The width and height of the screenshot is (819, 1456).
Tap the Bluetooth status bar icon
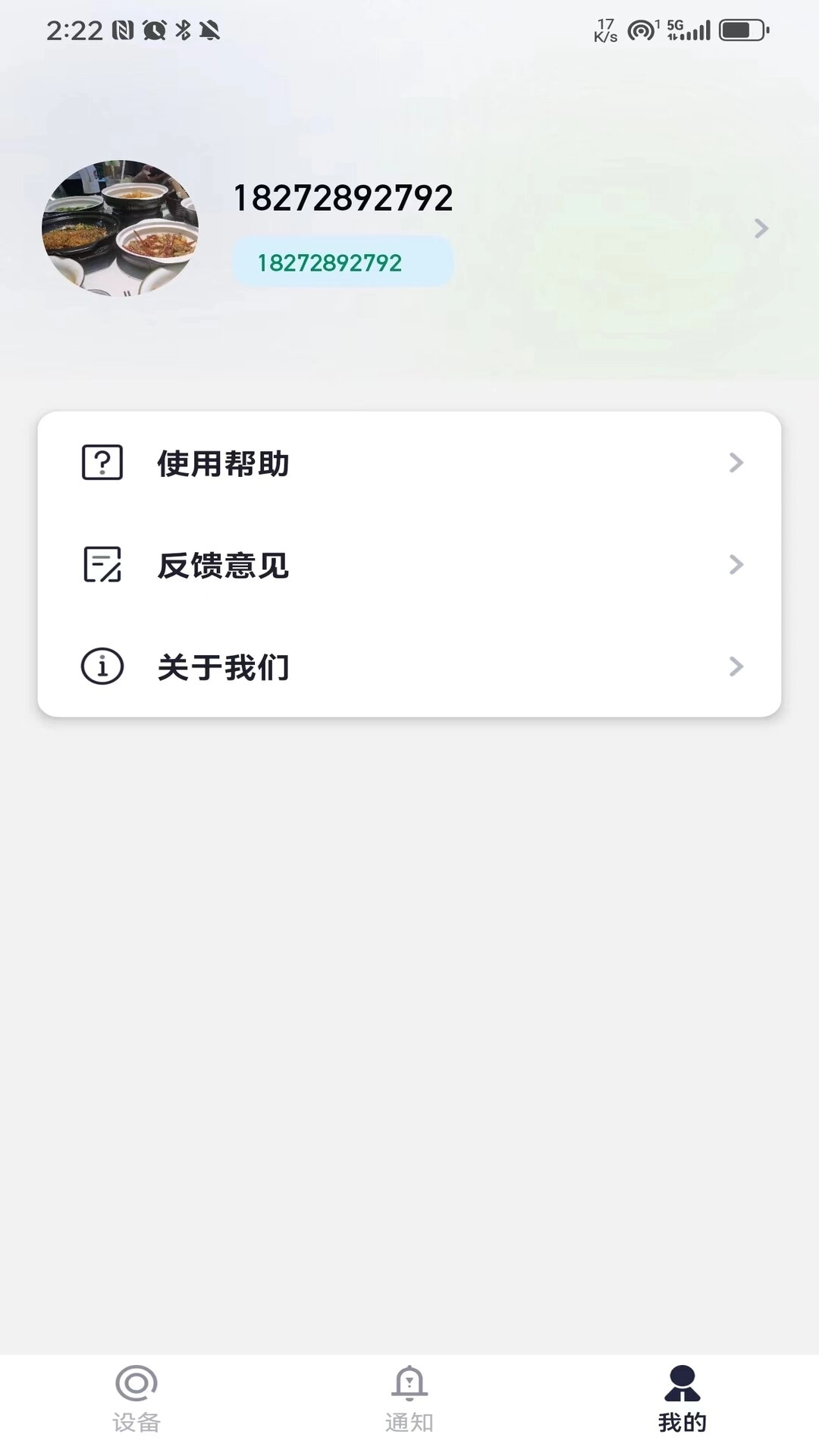182,30
